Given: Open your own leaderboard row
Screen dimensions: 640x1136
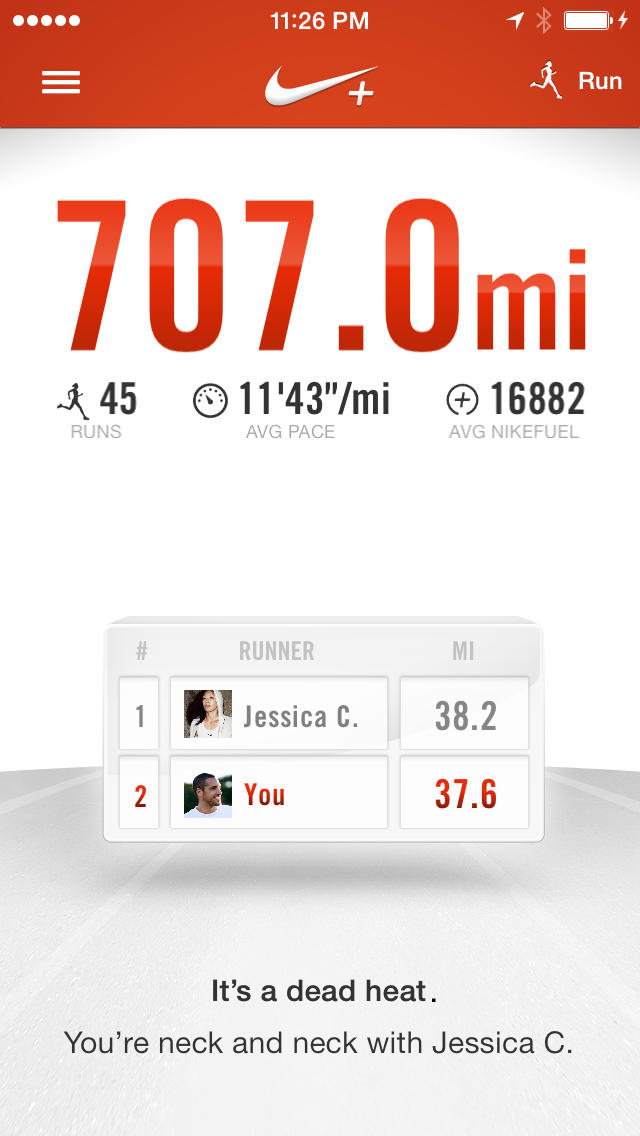Looking at the screenshot, I should (x=279, y=793).
